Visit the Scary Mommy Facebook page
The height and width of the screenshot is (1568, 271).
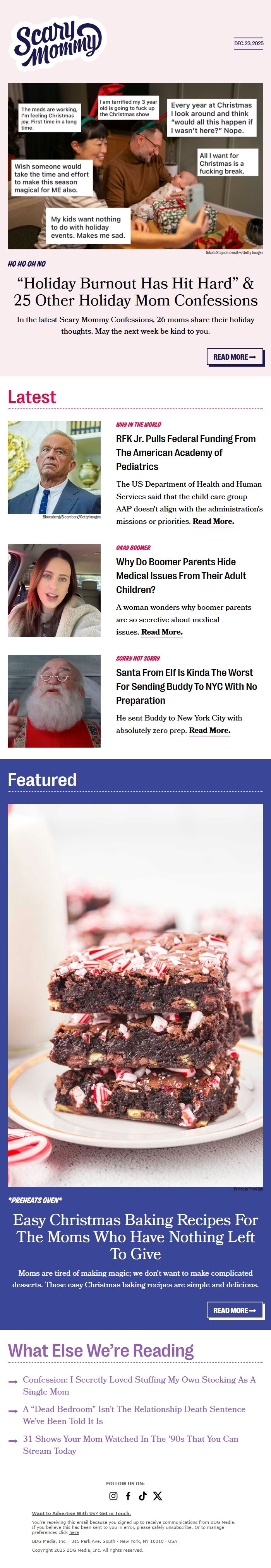tap(128, 1496)
